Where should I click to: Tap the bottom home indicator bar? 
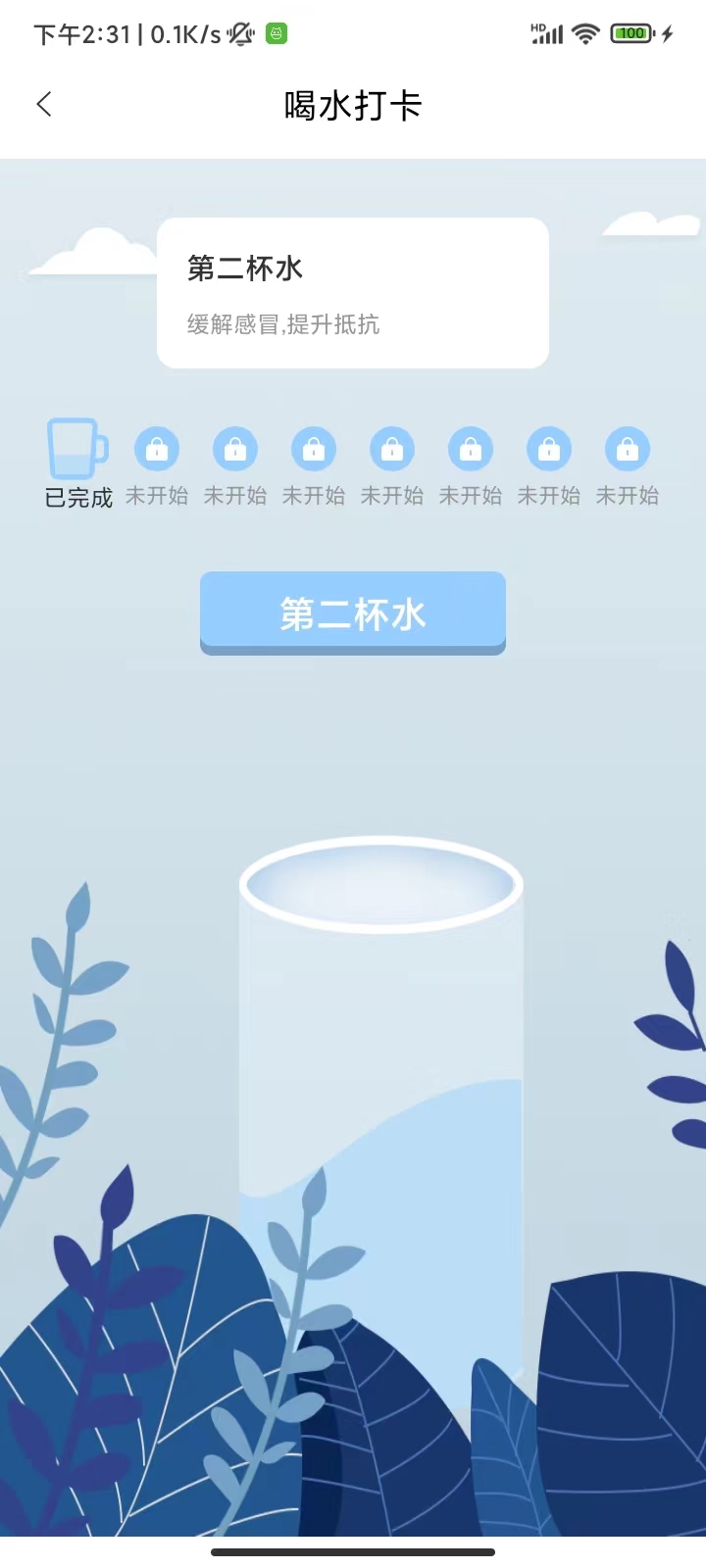click(x=353, y=1551)
